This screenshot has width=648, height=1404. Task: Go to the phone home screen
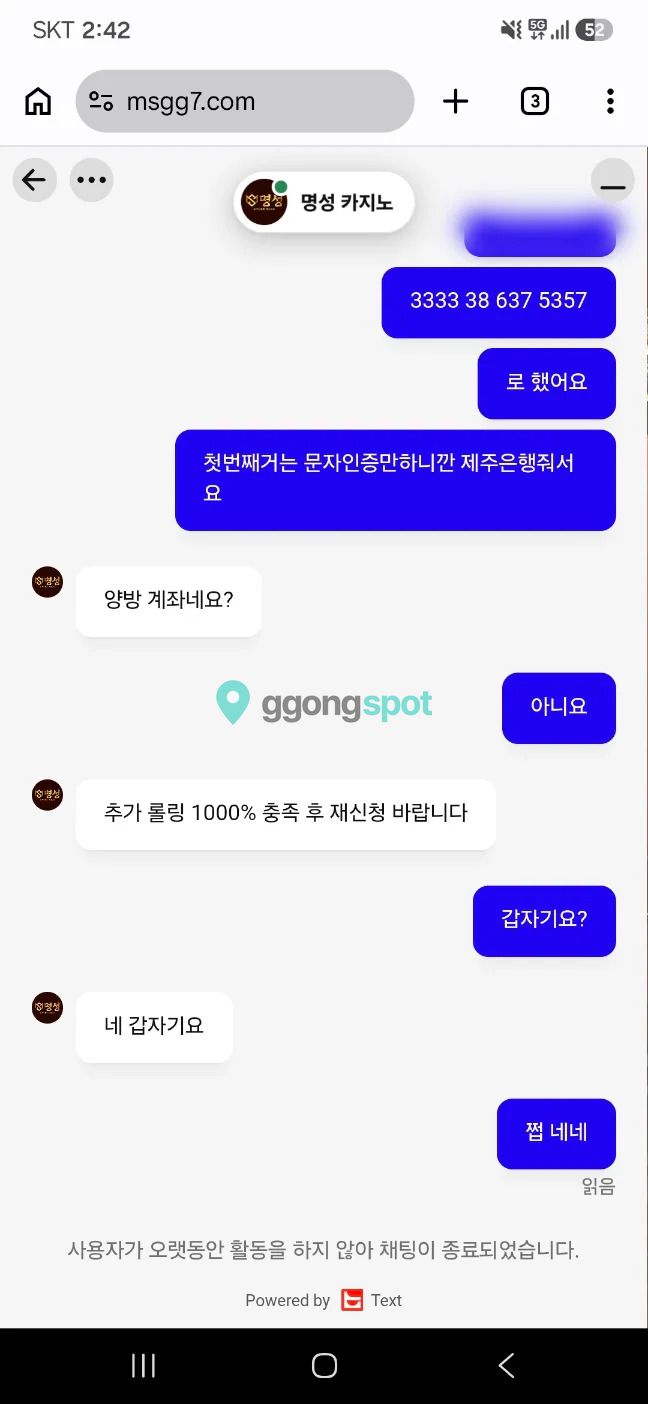324,1366
